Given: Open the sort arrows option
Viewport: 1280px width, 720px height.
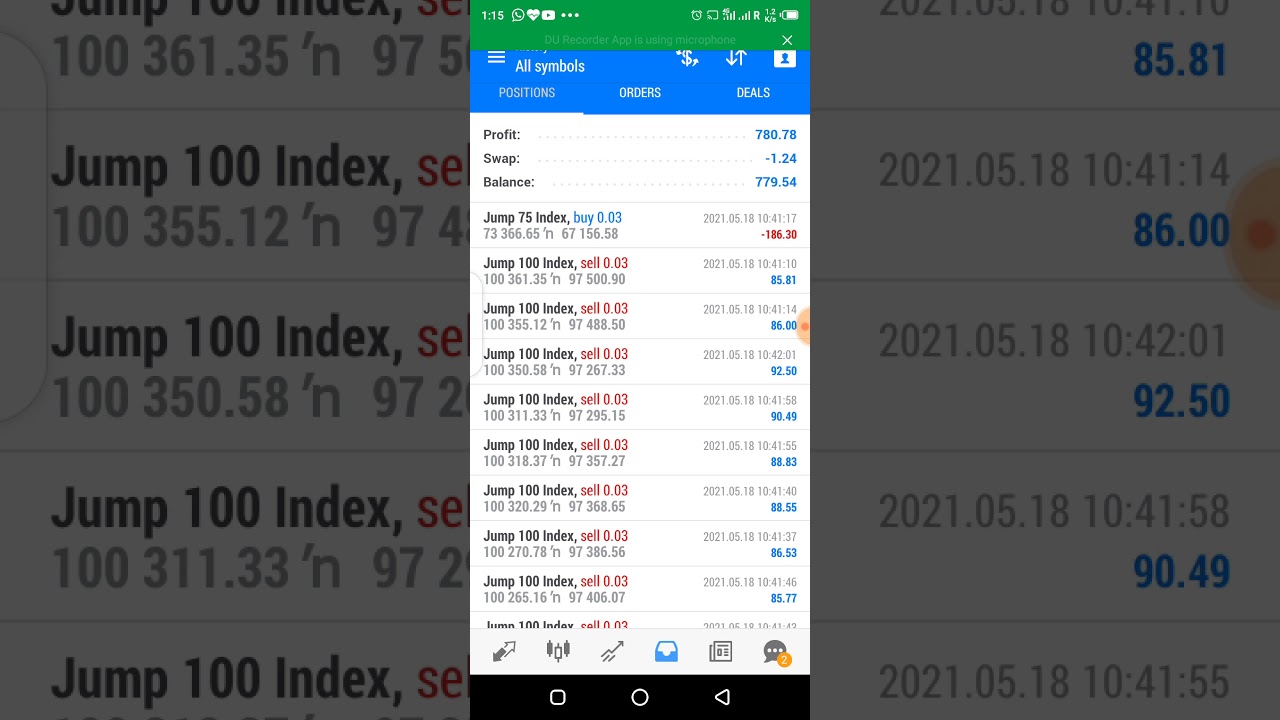Looking at the screenshot, I should pos(736,58).
